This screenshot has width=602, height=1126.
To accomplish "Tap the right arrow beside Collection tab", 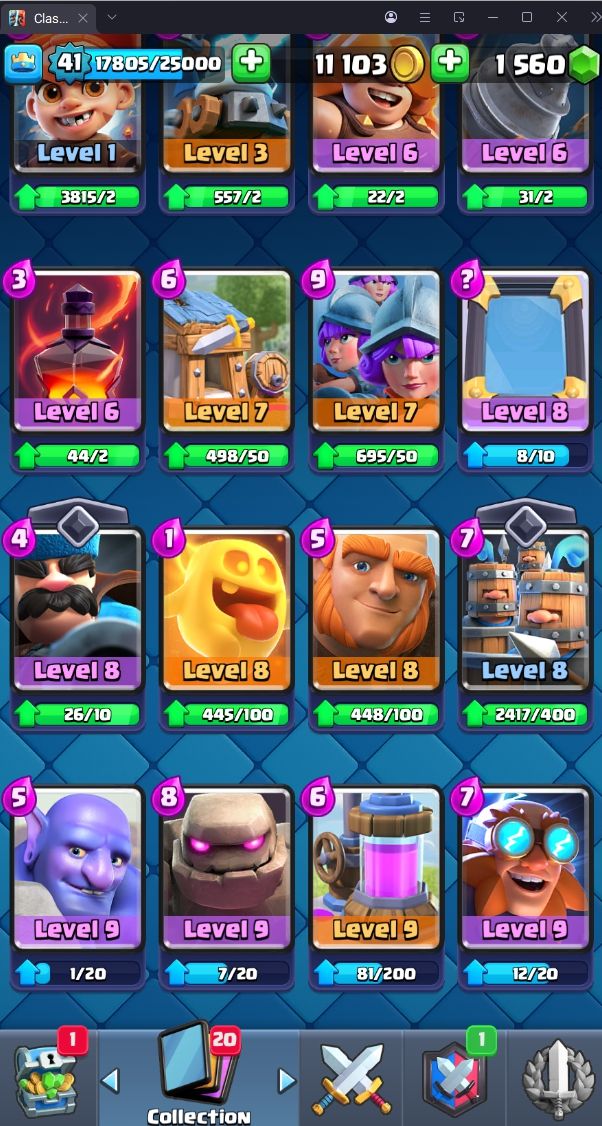I will [287, 1080].
